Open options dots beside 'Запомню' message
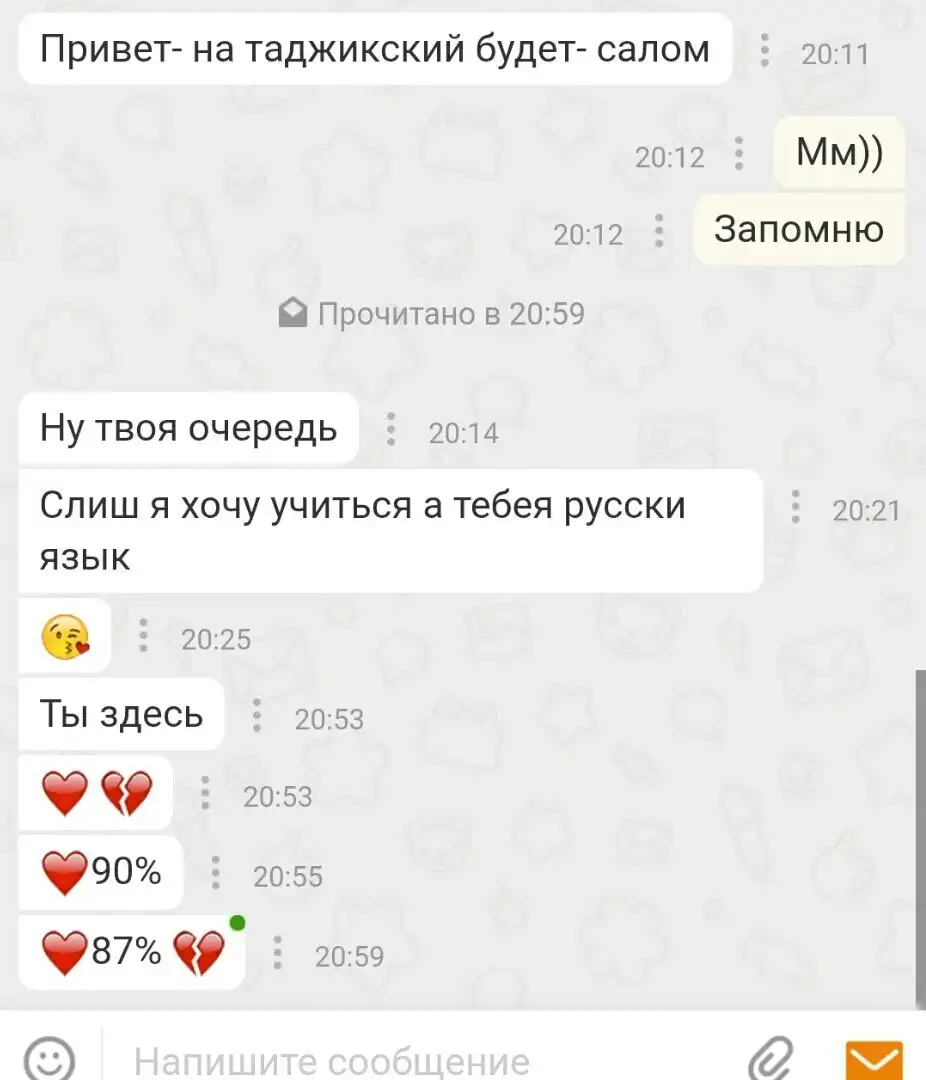The width and height of the screenshot is (926, 1080). coord(659,232)
